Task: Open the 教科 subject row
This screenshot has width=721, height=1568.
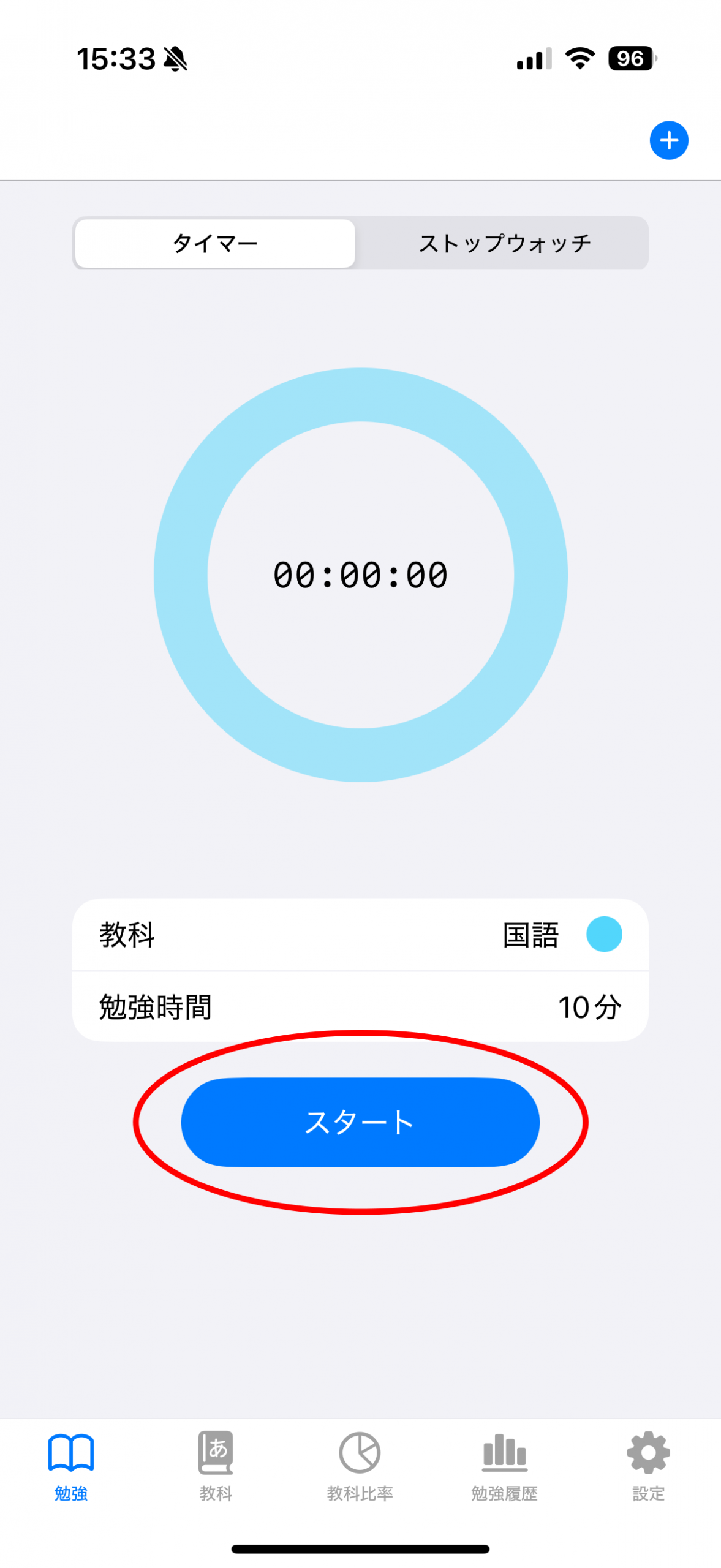Action: point(360,934)
